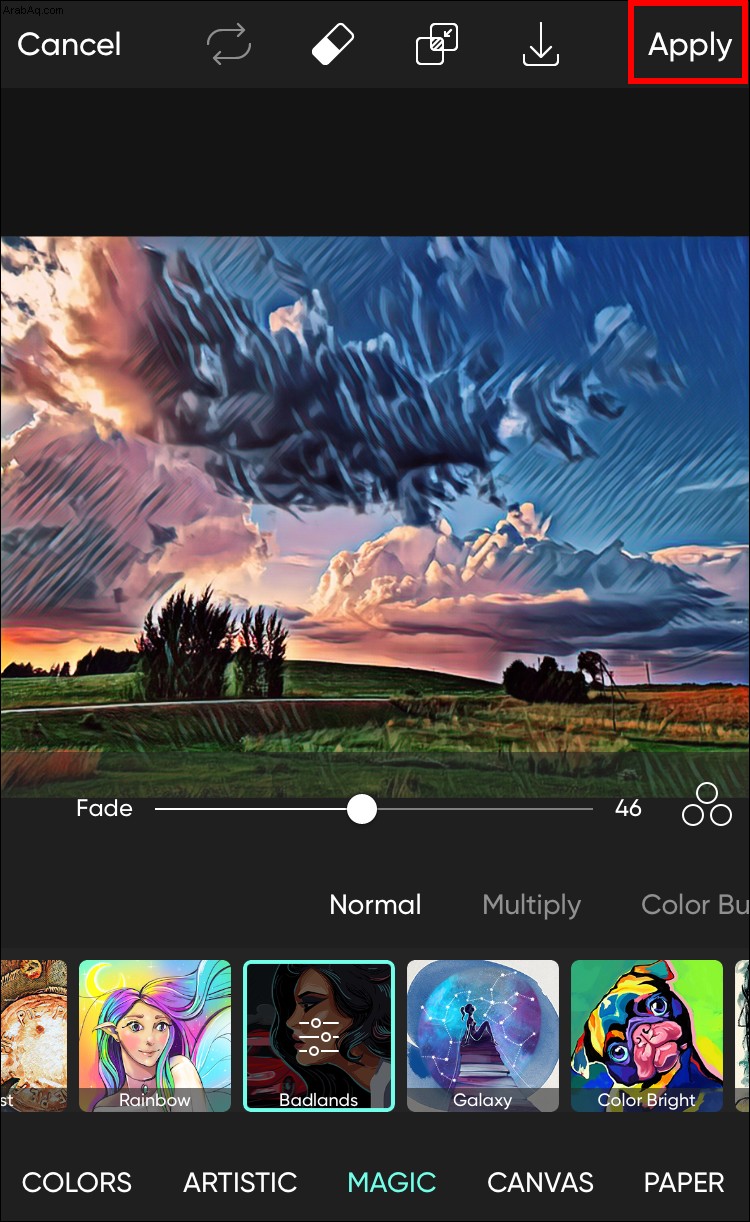Open Badlands effect settings
The height and width of the screenshot is (1222, 750).
(319, 1035)
